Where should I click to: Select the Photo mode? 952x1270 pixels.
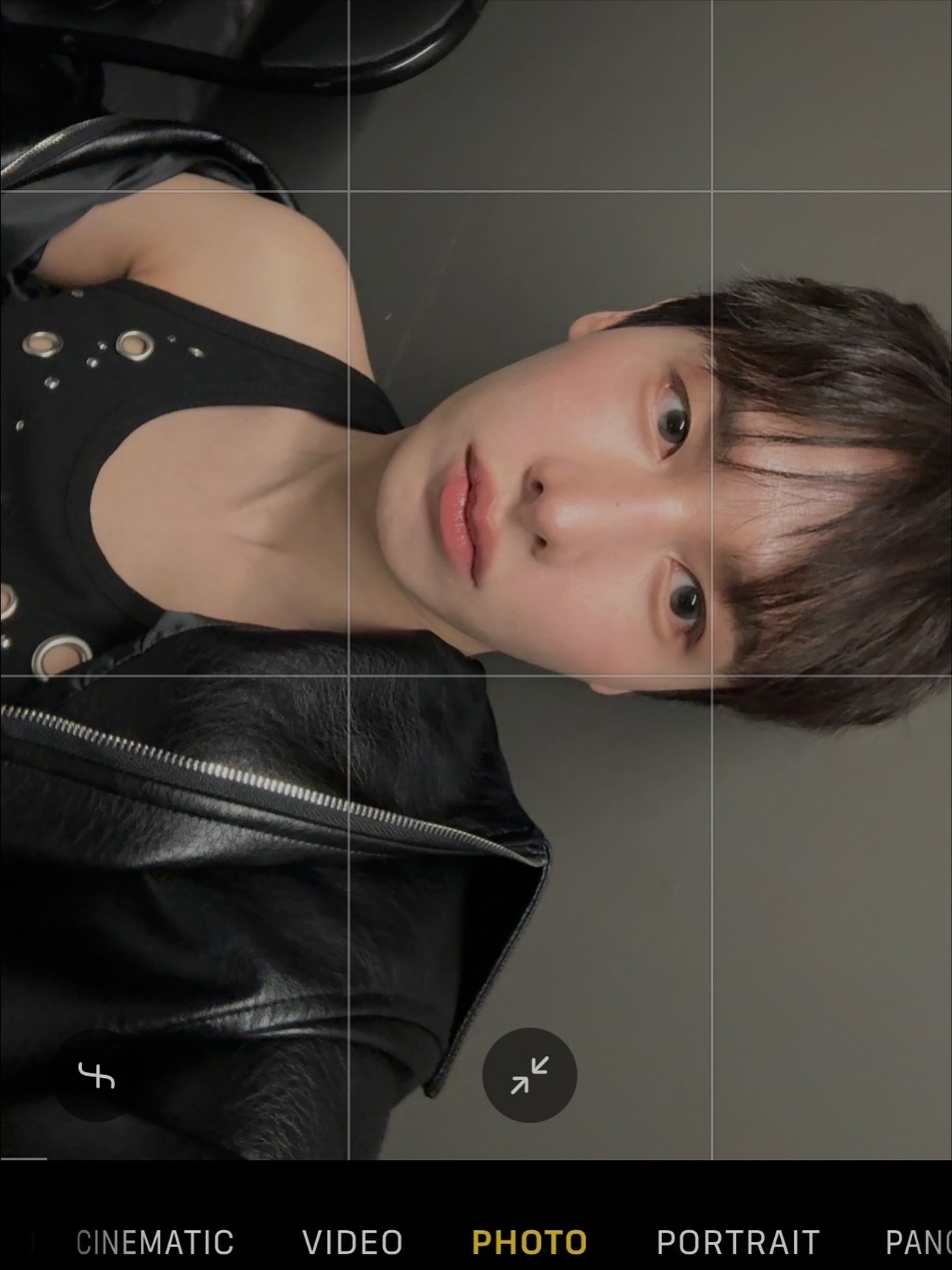pyautogui.click(x=529, y=1242)
